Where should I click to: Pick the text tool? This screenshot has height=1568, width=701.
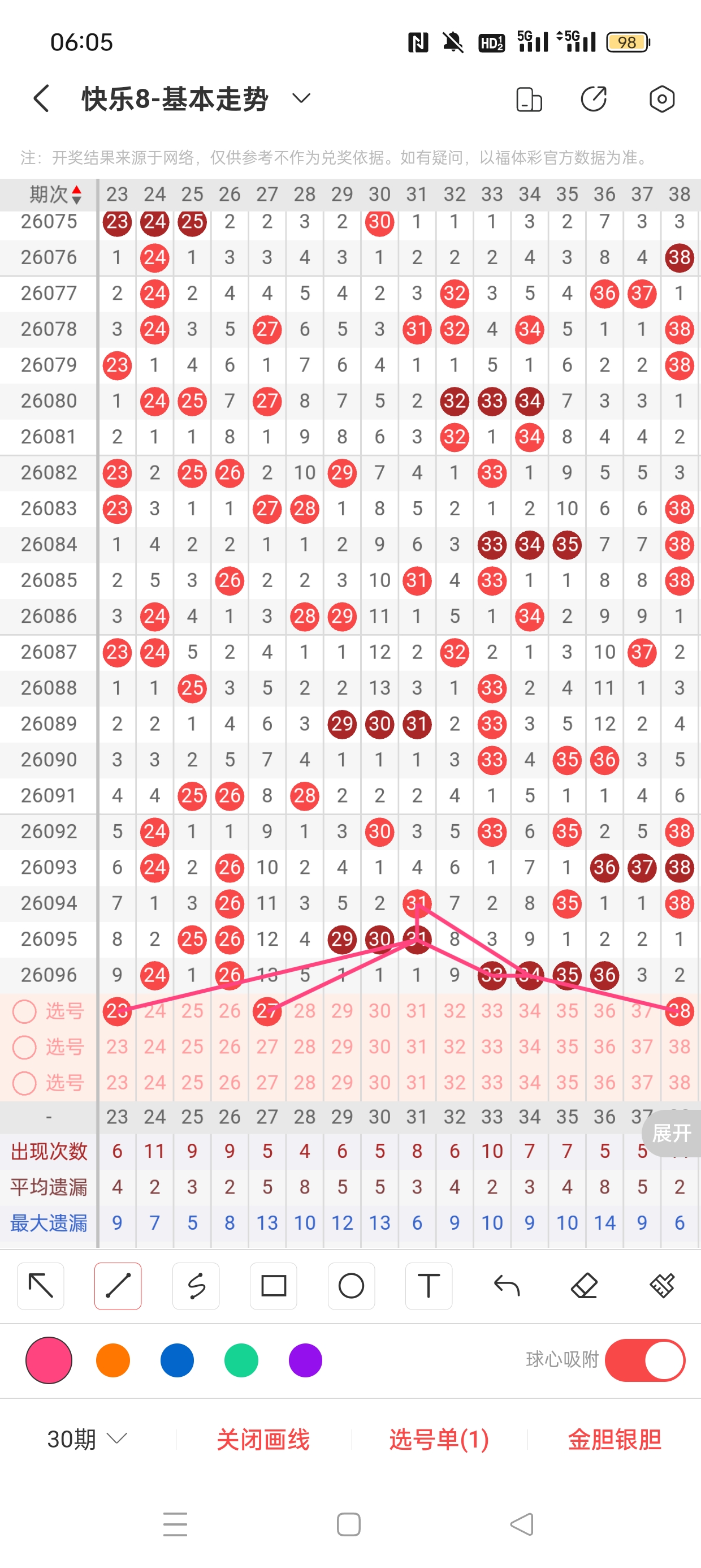point(429,1286)
